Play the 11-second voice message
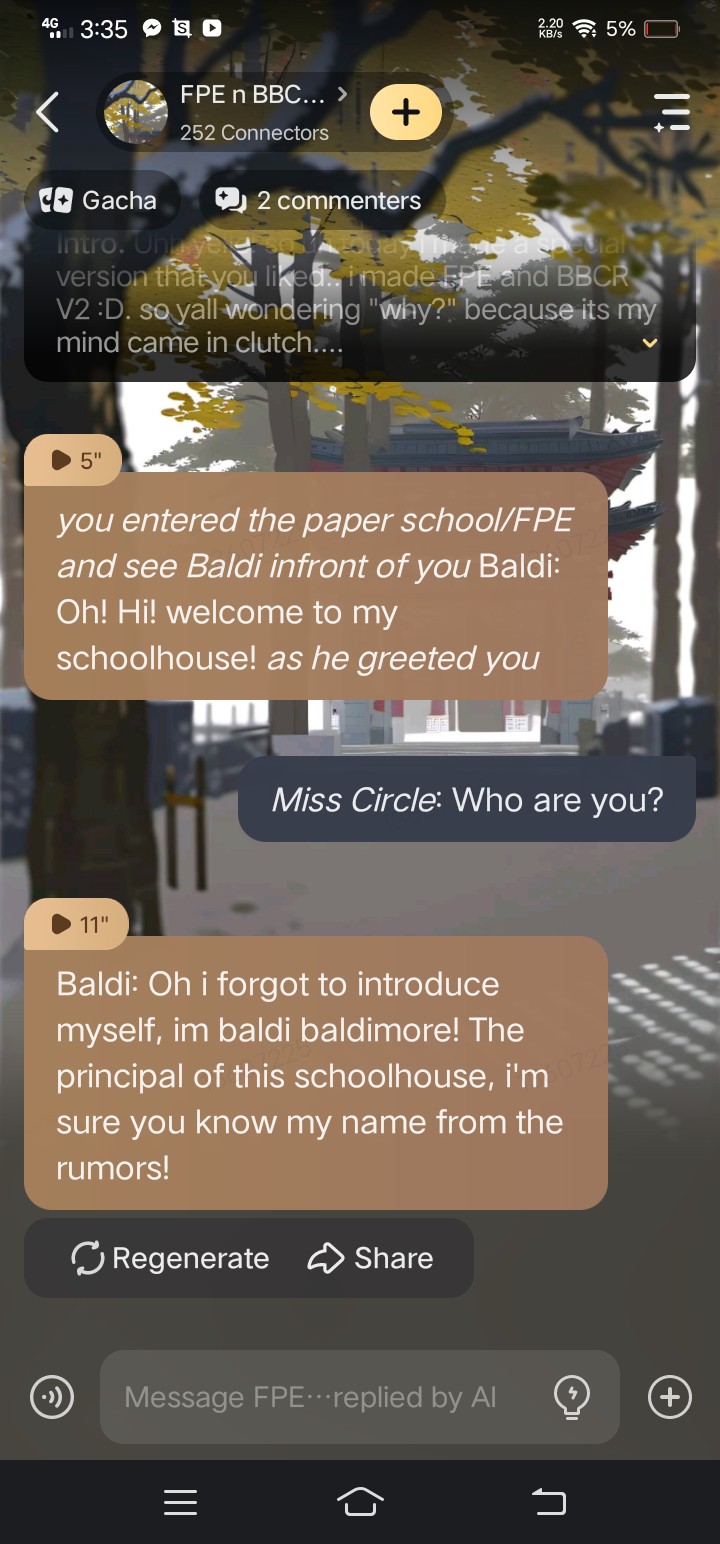 click(x=77, y=924)
